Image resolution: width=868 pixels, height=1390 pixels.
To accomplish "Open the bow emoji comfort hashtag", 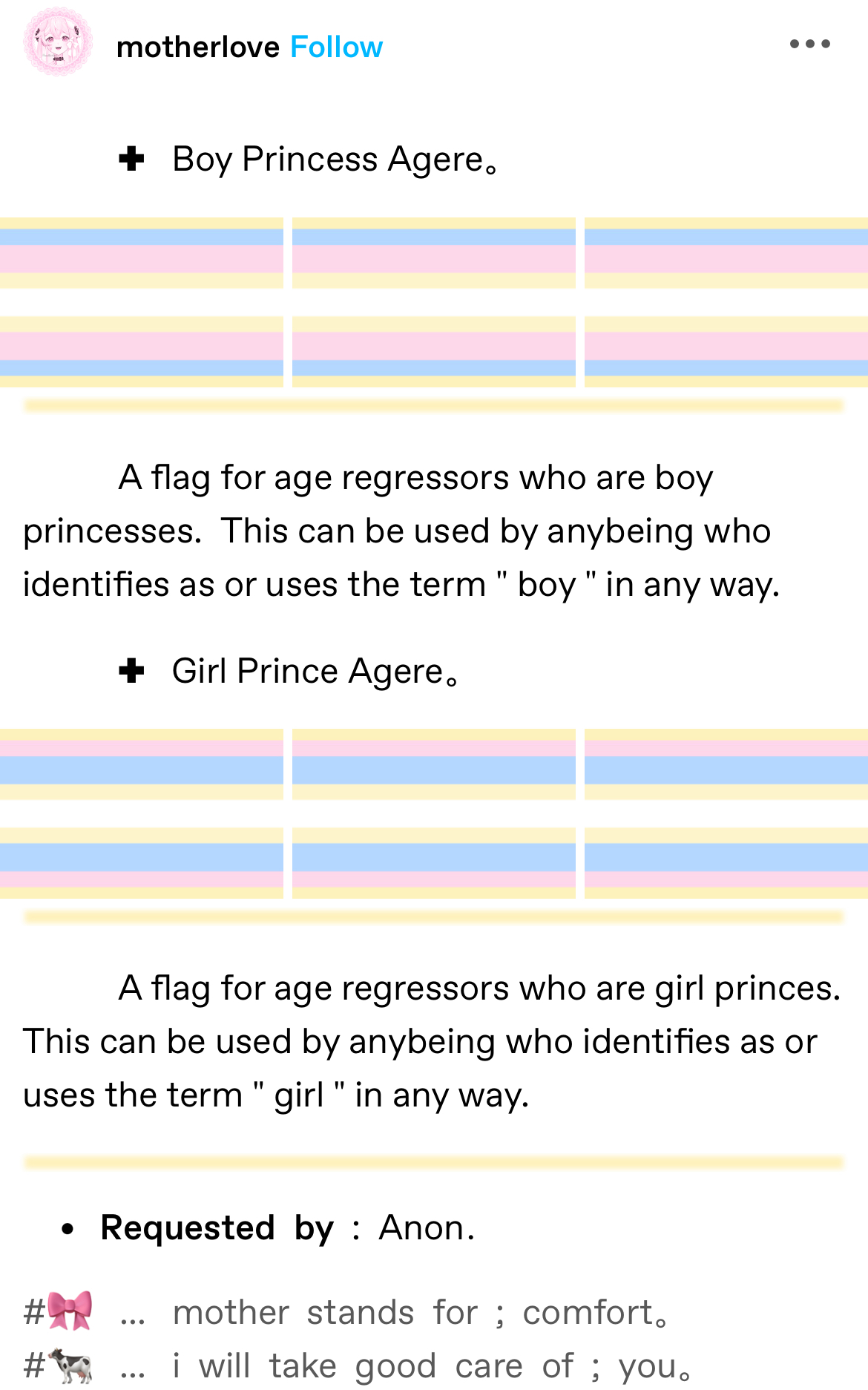I will pos(347,1312).
